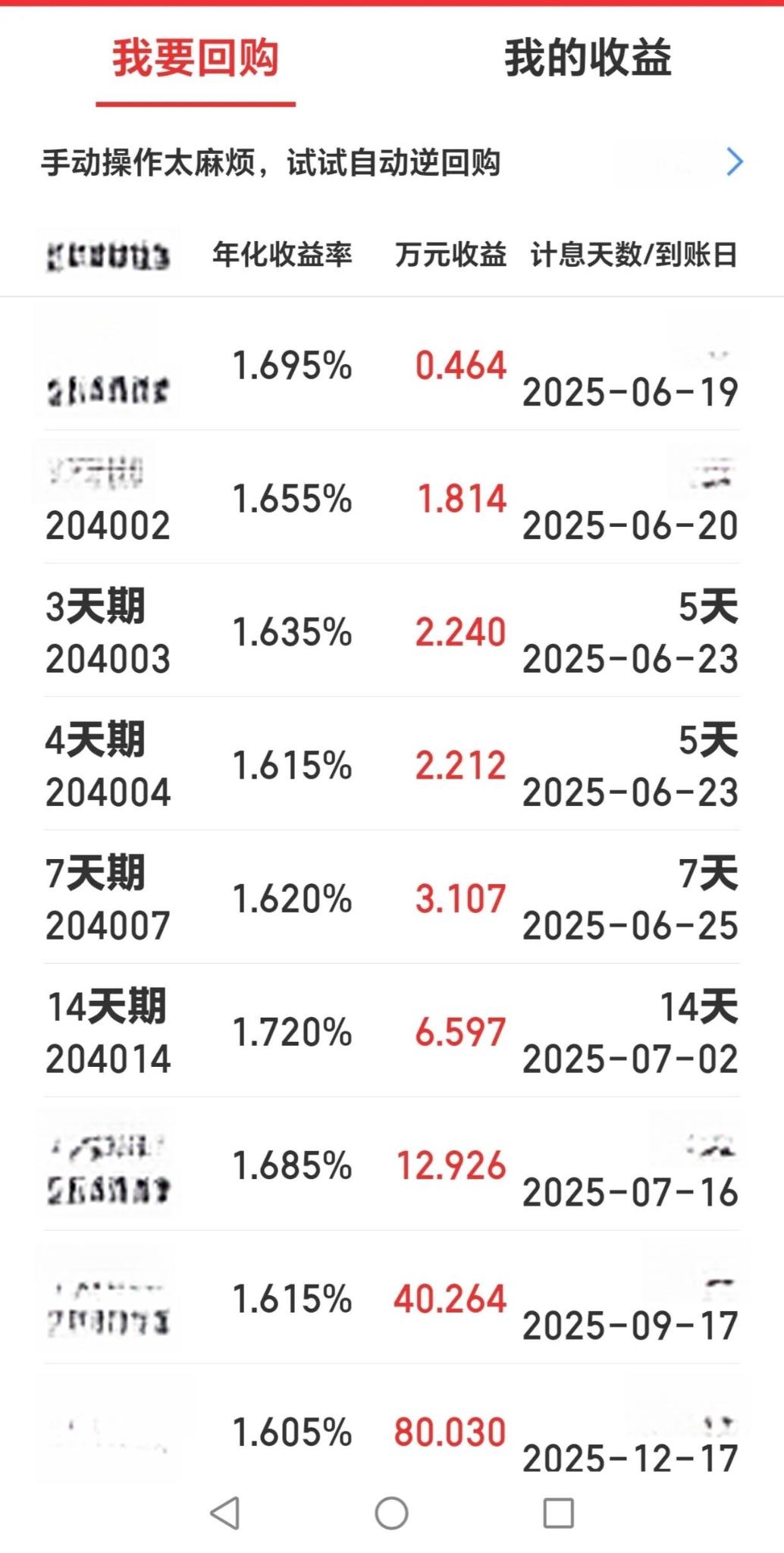
Task: Select the row maturing 2025-07-16
Action: [x=392, y=1165]
